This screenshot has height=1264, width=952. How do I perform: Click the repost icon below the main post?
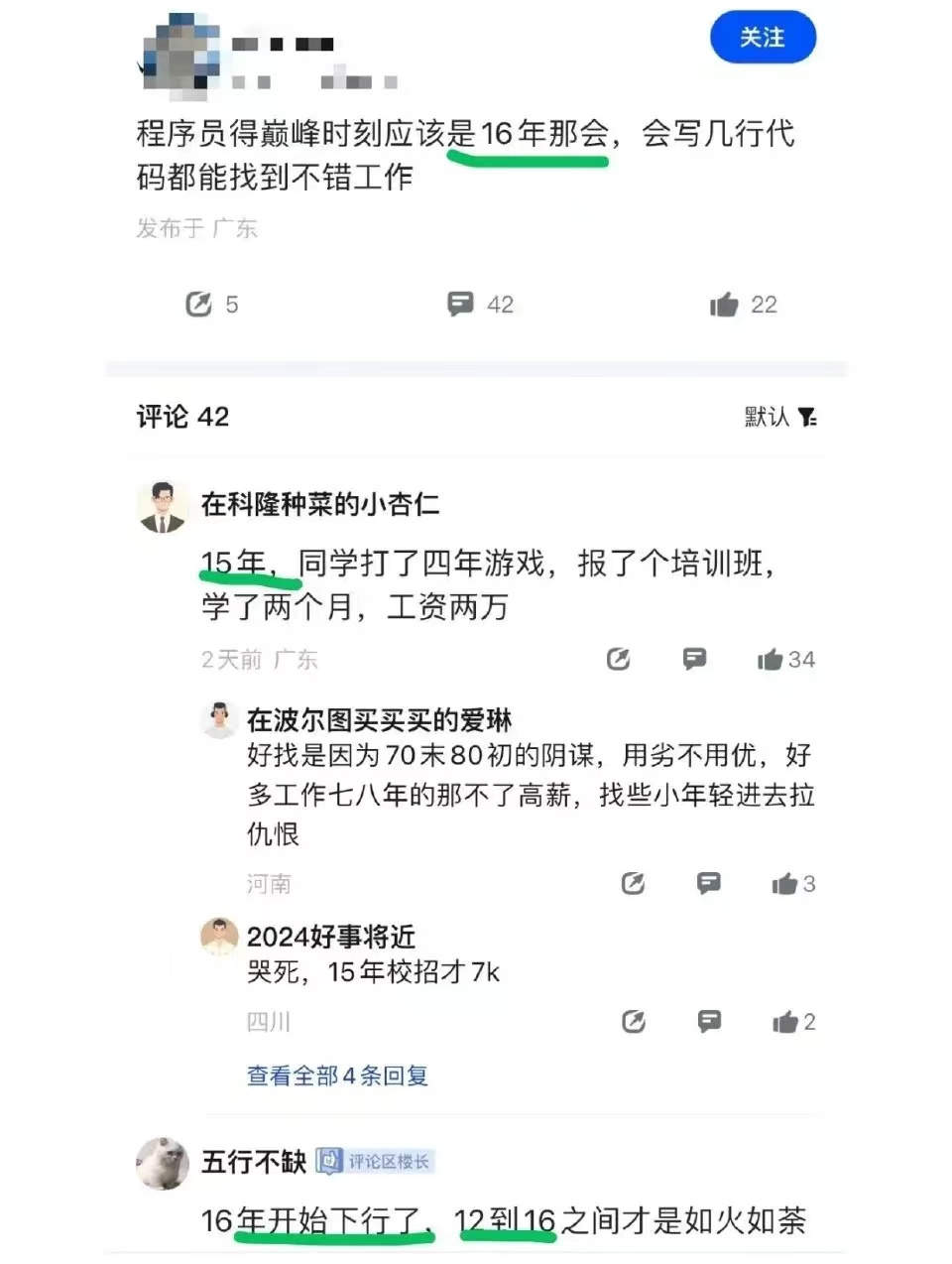point(197,304)
